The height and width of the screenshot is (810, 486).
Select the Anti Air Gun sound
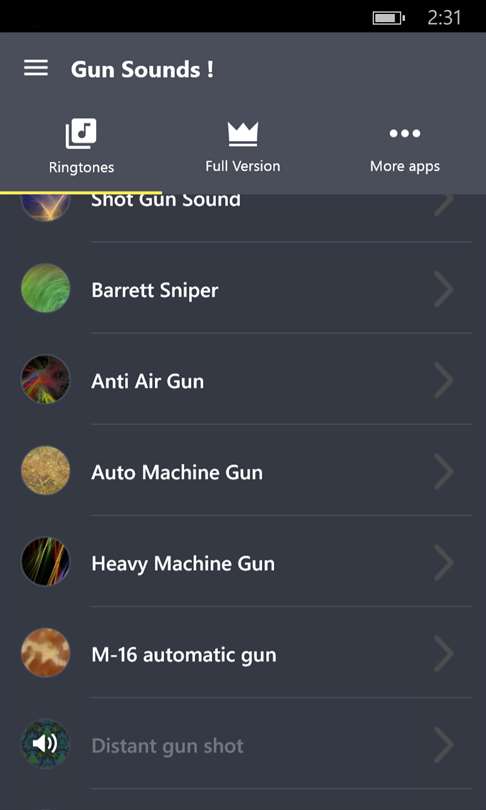[x=243, y=380]
